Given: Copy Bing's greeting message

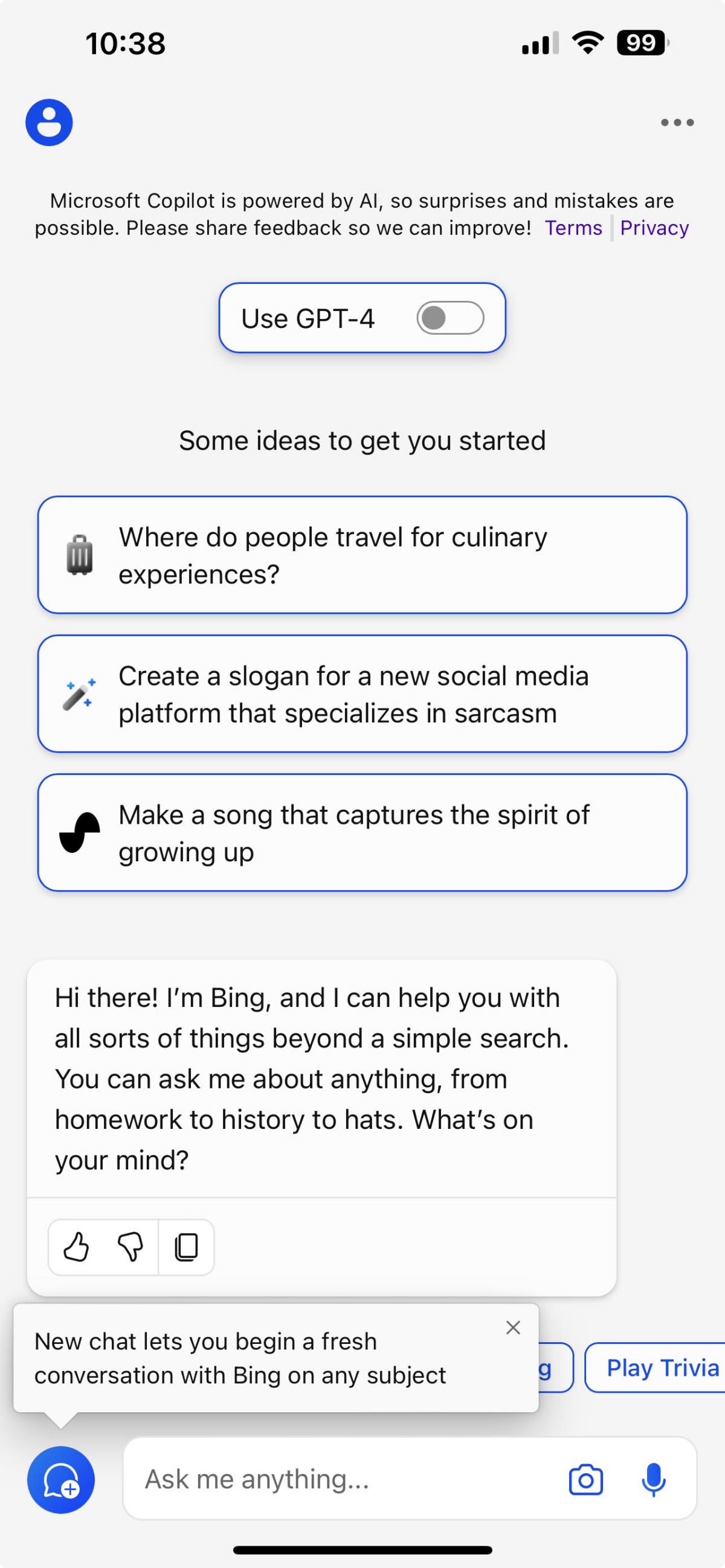Looking at the screenshot, I should coord(186,1247).
